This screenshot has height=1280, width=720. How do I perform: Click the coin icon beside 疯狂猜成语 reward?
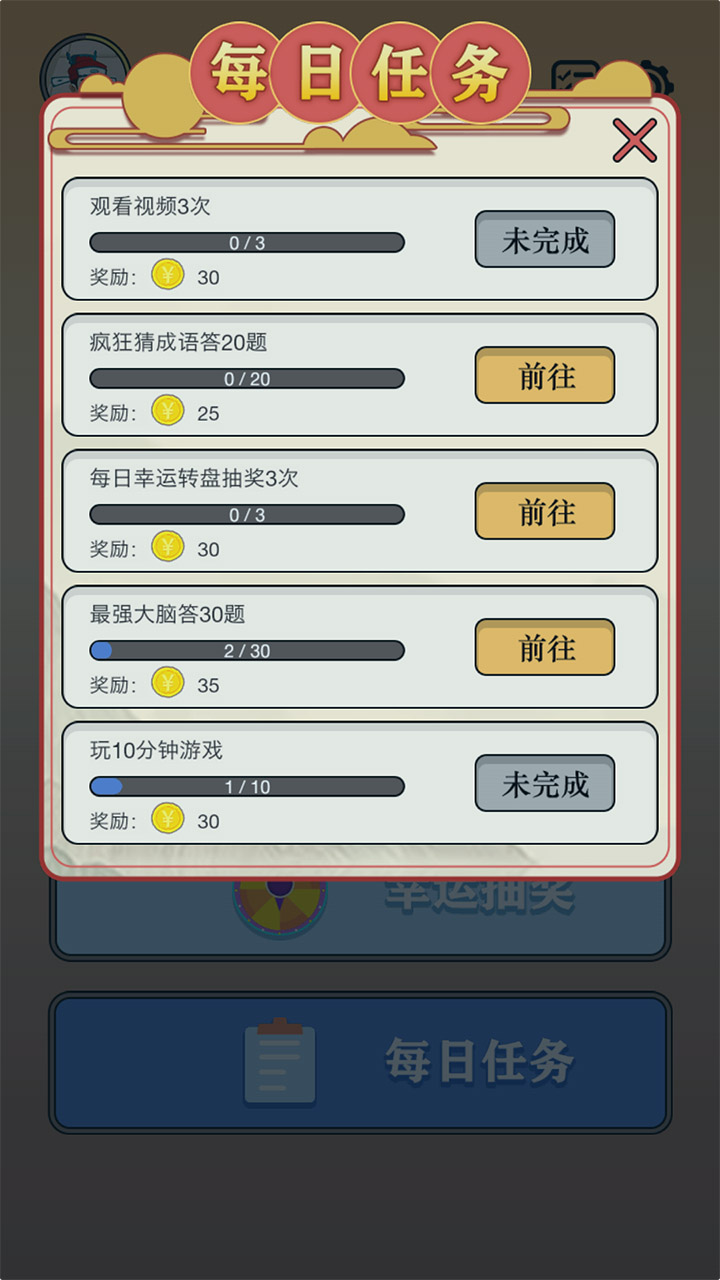click(166, 409)
